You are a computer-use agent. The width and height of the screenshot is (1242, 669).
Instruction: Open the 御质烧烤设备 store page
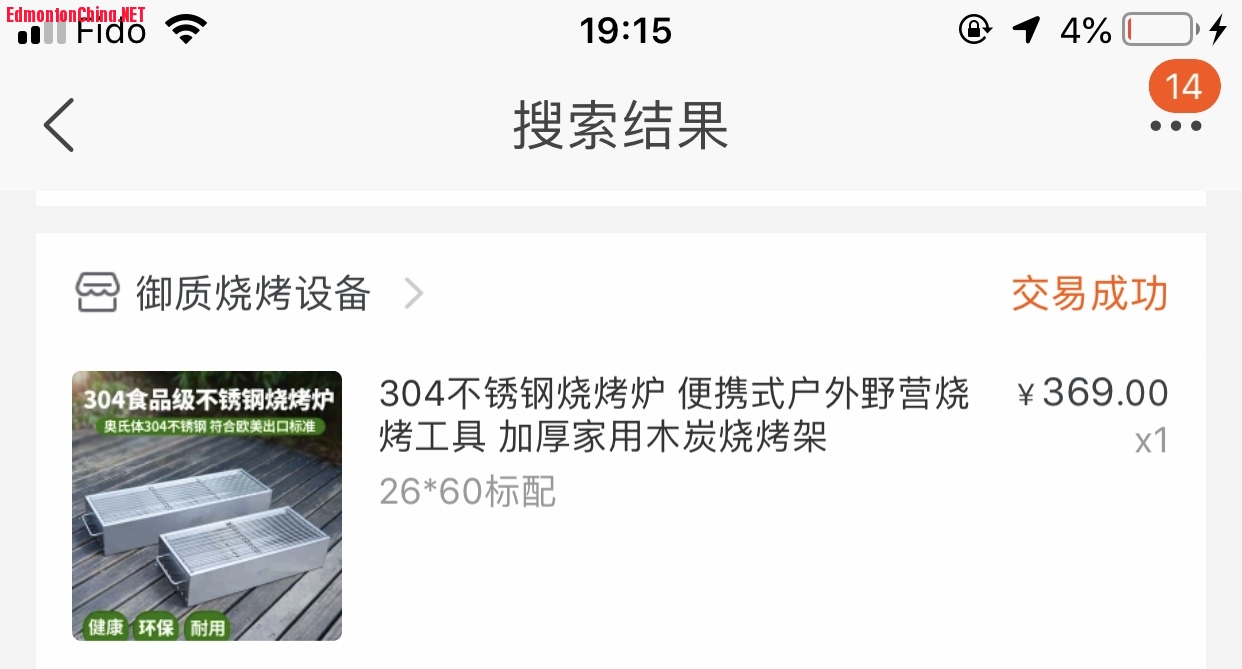click(253, 294)
